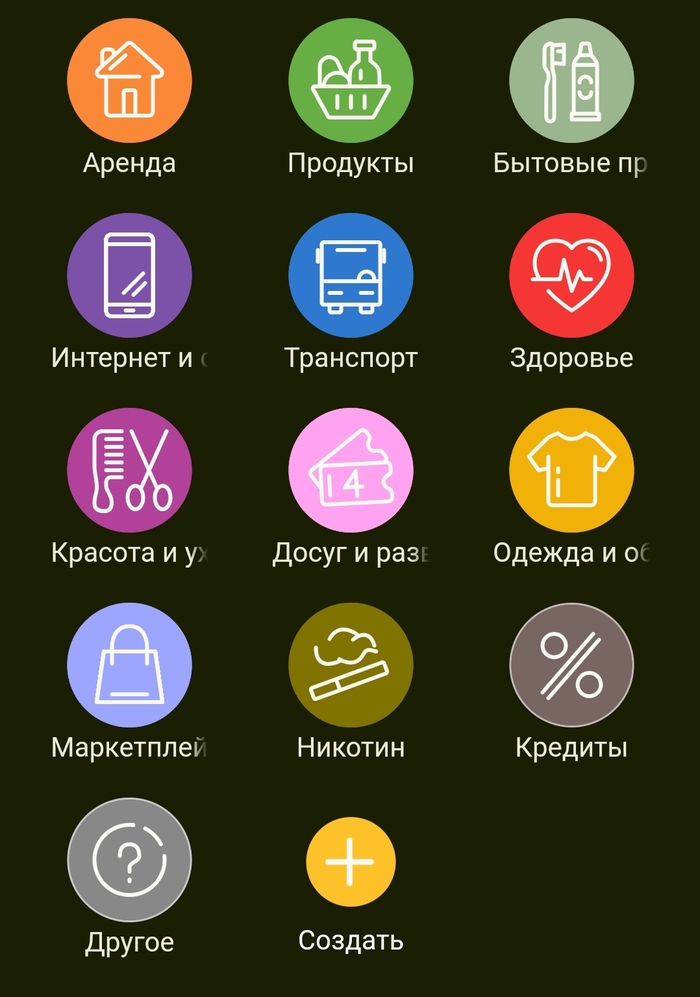700x997 pixels.
Task: Select the Досуг и развлечения ticket category
Action: point(351,470)
